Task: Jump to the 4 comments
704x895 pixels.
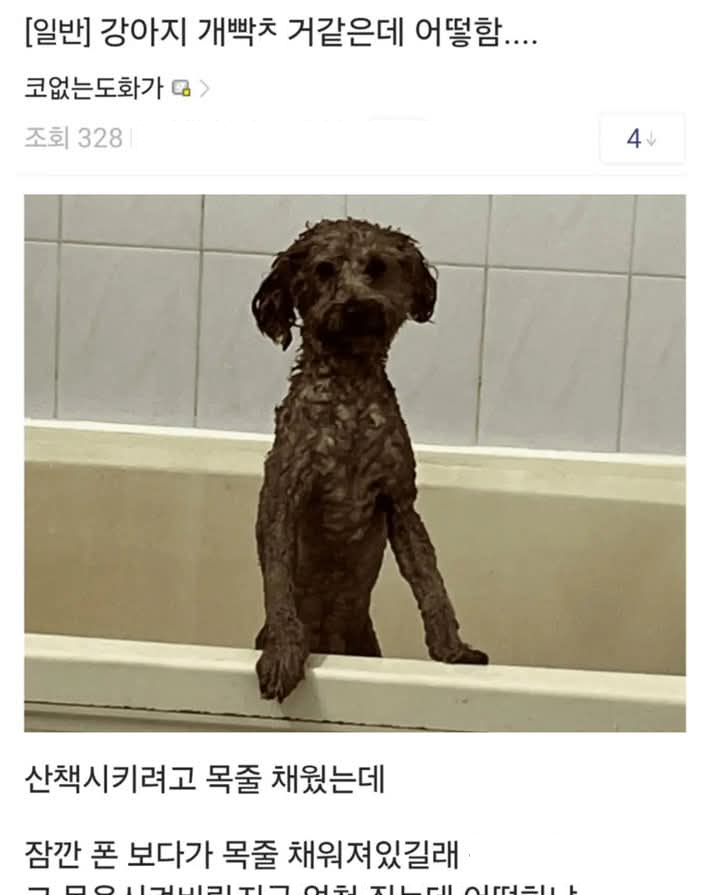Action: (x=641, y=139)
